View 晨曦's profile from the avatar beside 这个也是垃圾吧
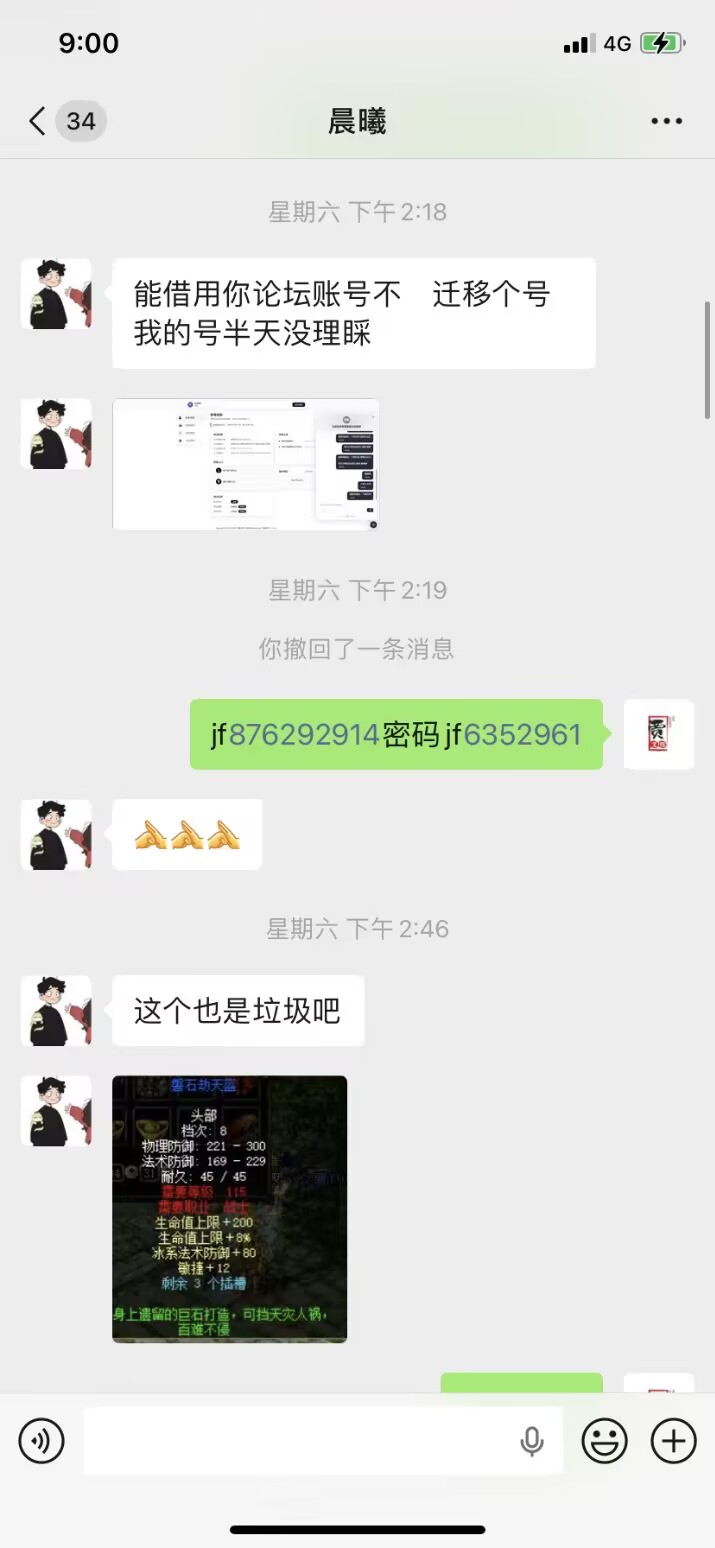Screen dimensions: 715x1548 (x=56, y=1011)
